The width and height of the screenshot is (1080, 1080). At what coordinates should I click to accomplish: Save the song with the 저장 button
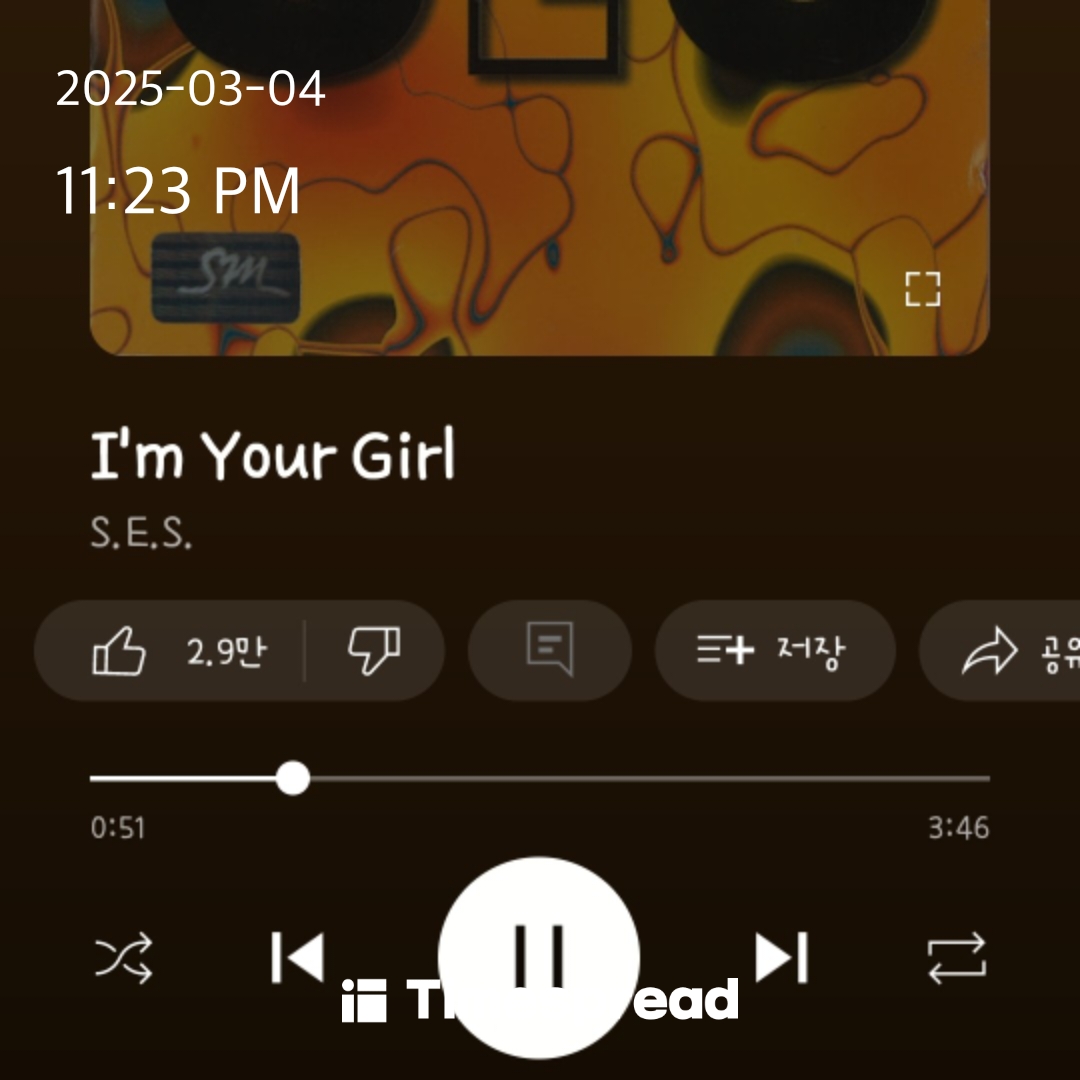click(774, 652)
